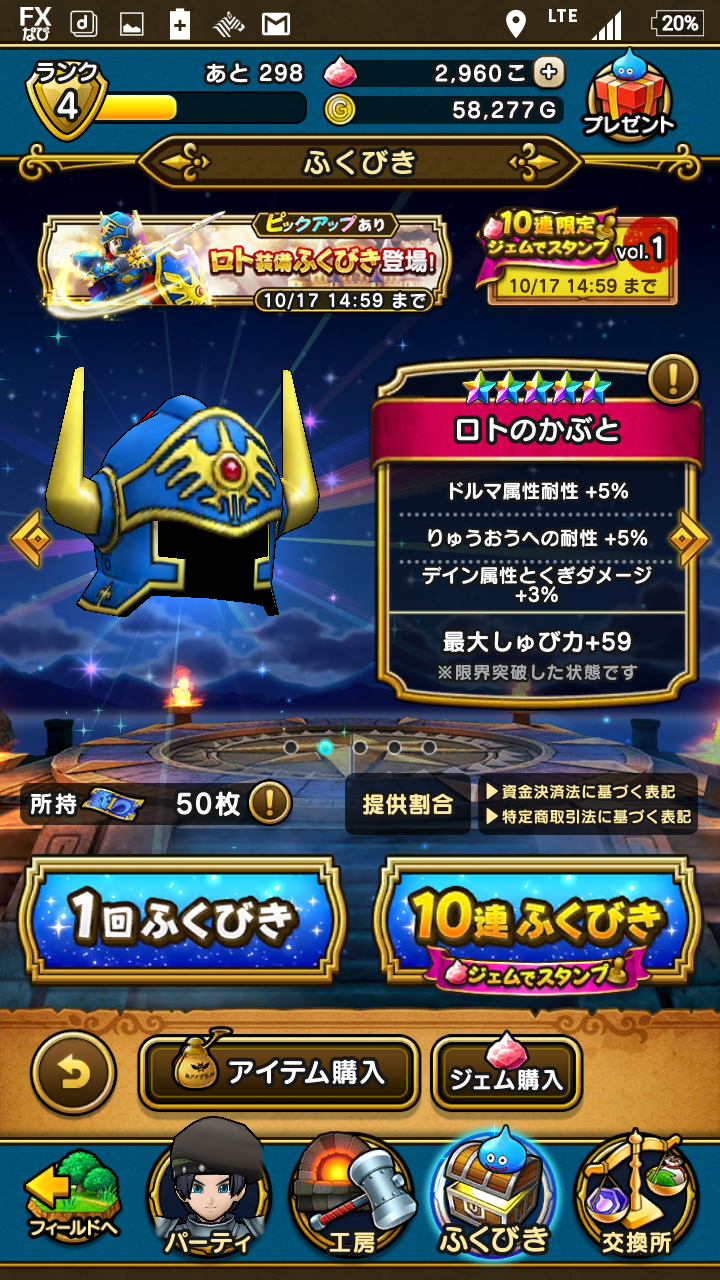Open 提供割合 drop rates
This screenshot has width=720, height=1280.
[x=407, y=804]
